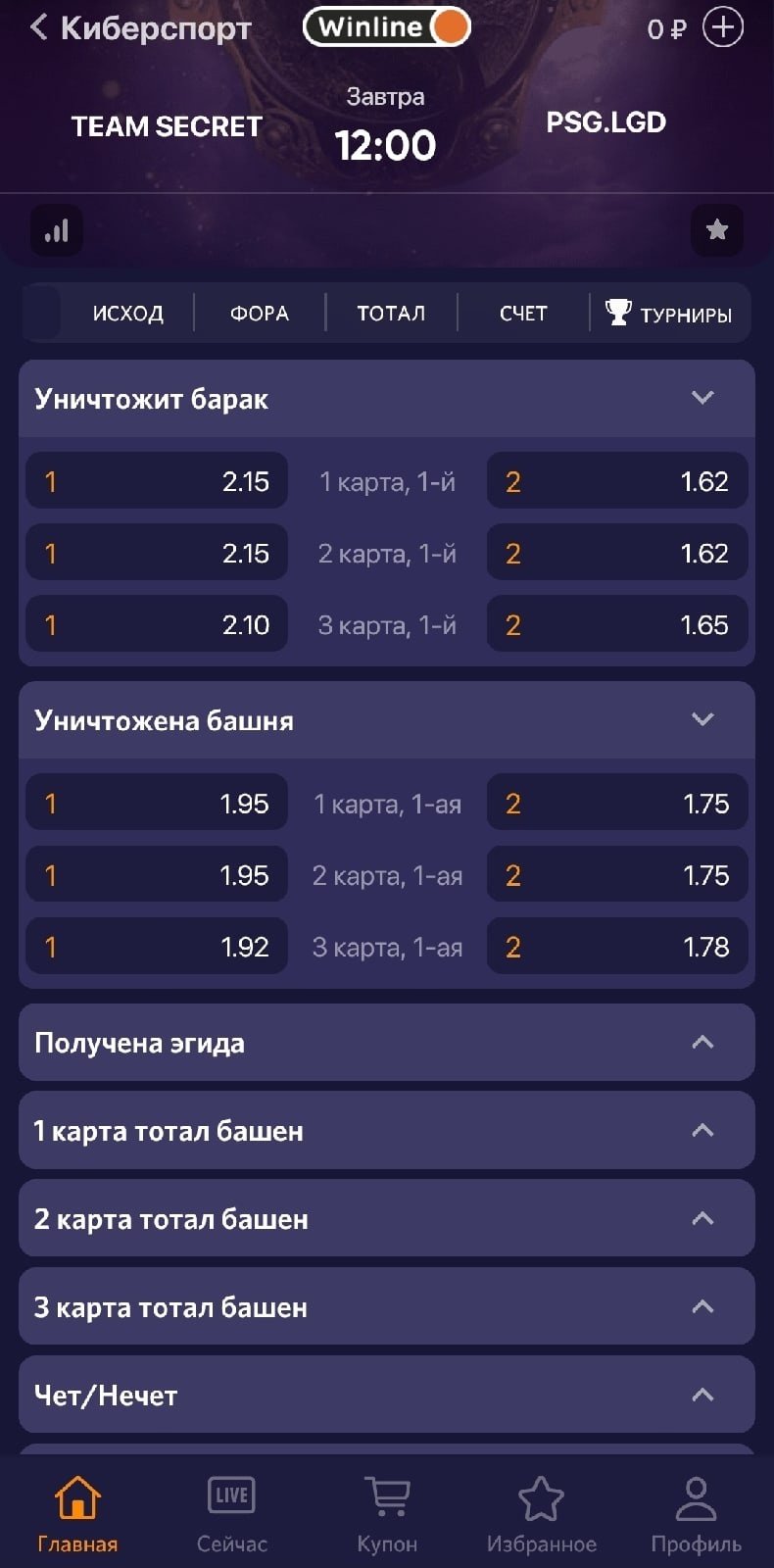The image size is (774, 1568).
Task: Bet on team 1 at 2.10 odds
Action: pos(157,625)
